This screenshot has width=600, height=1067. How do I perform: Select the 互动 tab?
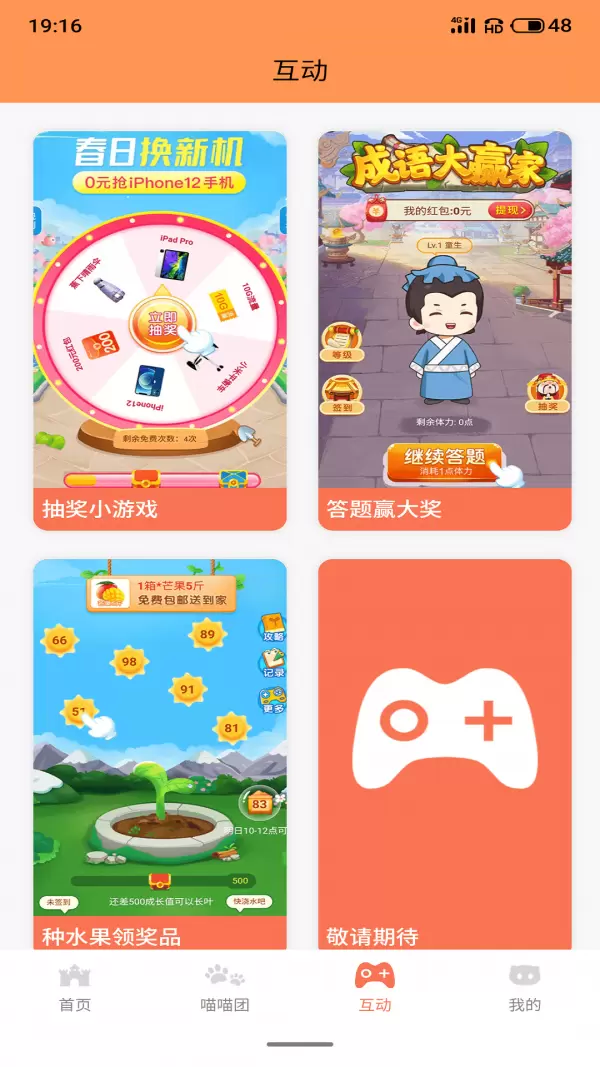pyautogui.click(x=375, y=988)
